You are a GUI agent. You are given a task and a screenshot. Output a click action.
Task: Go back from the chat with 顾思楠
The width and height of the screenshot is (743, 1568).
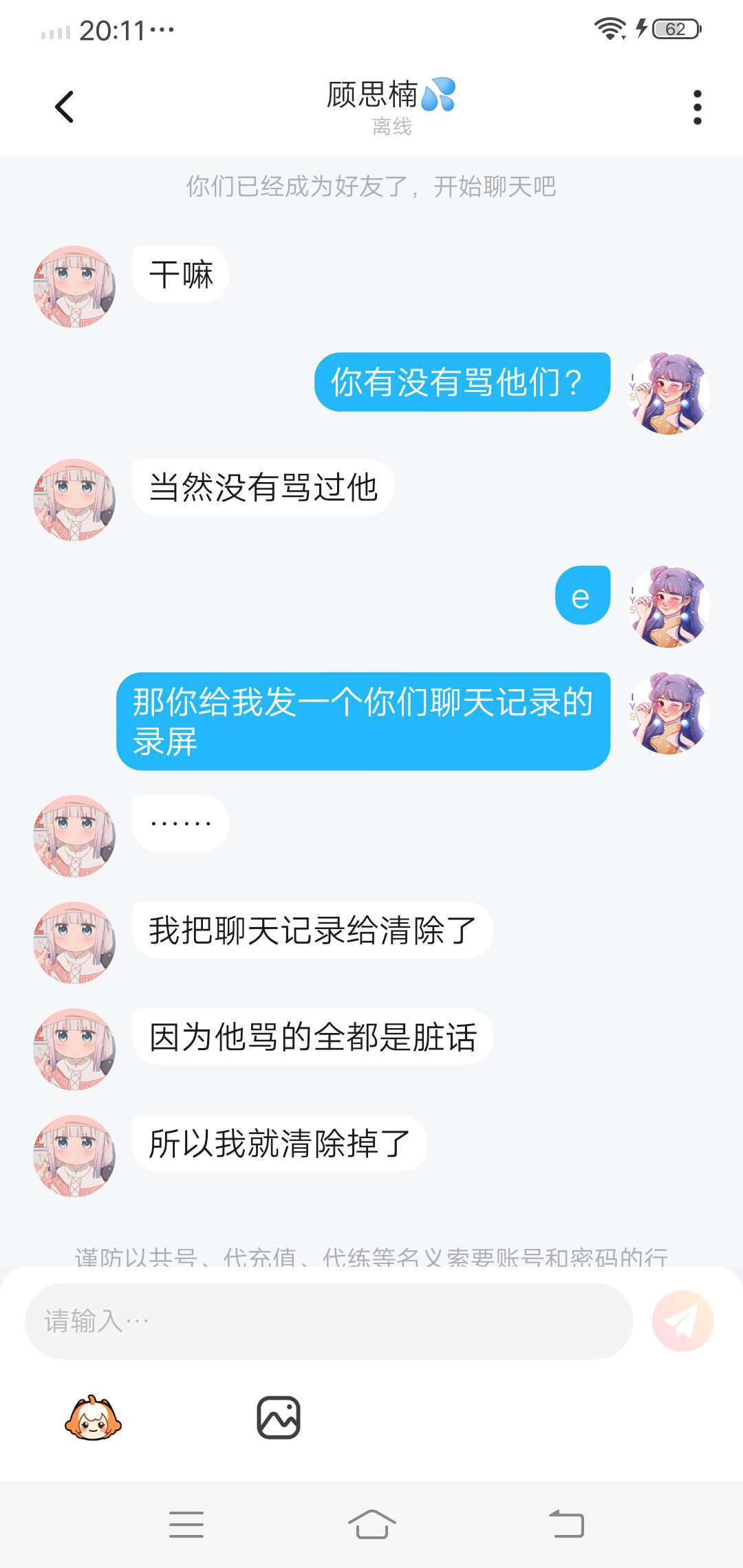click(64, 107)
